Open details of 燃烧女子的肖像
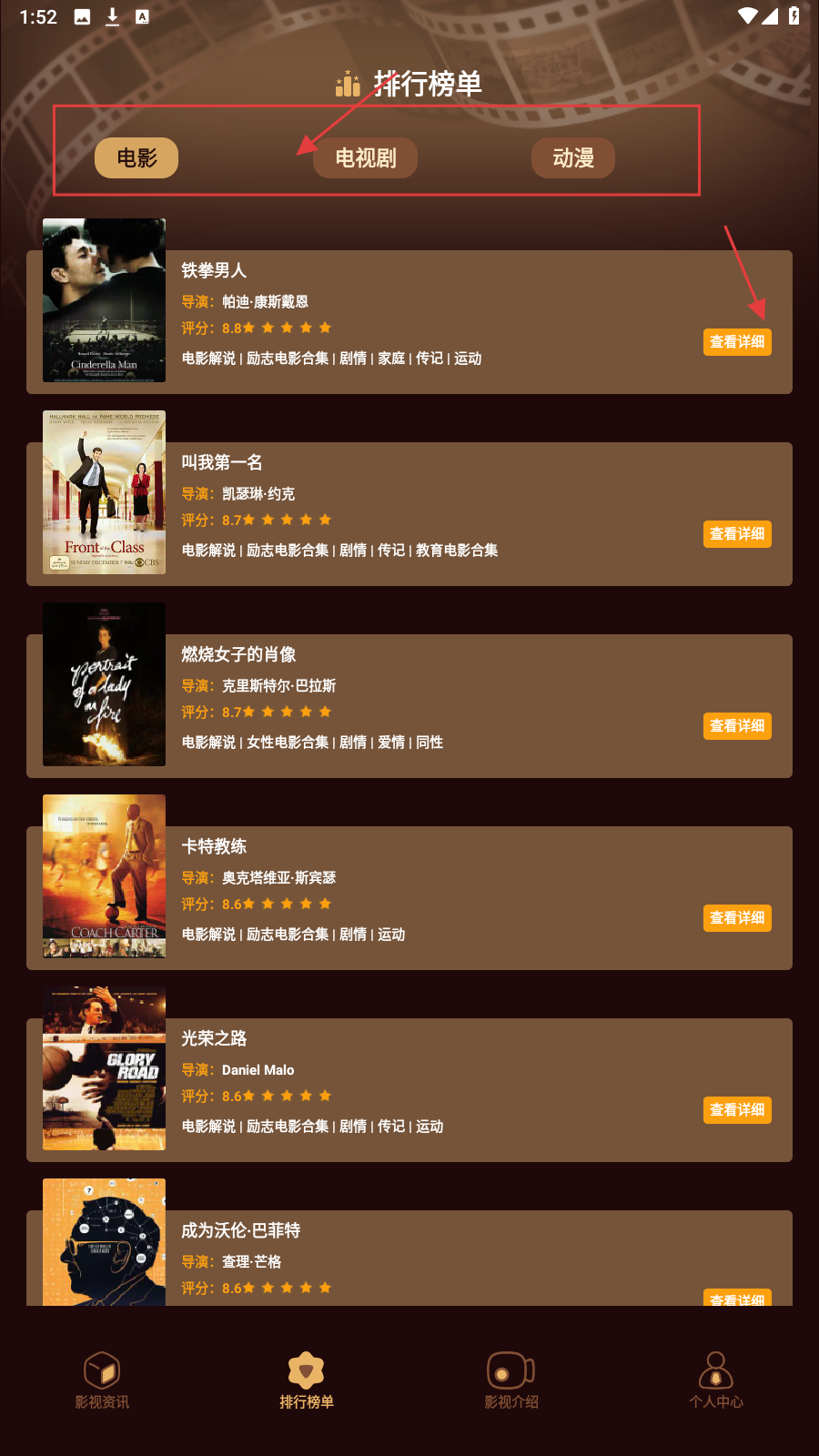The image size is (819, 1456). point(737,726)
